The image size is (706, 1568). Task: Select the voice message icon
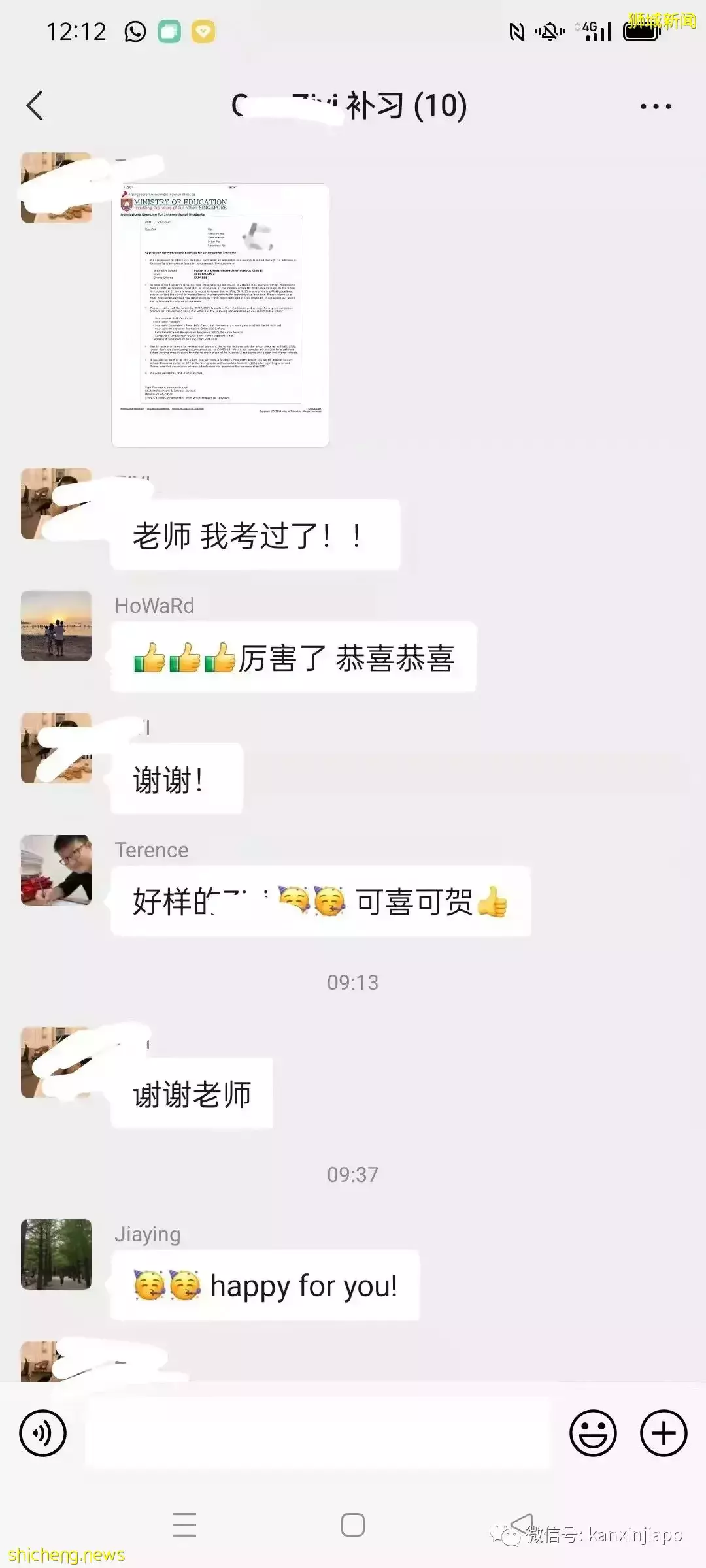(x=43, y=1433)
